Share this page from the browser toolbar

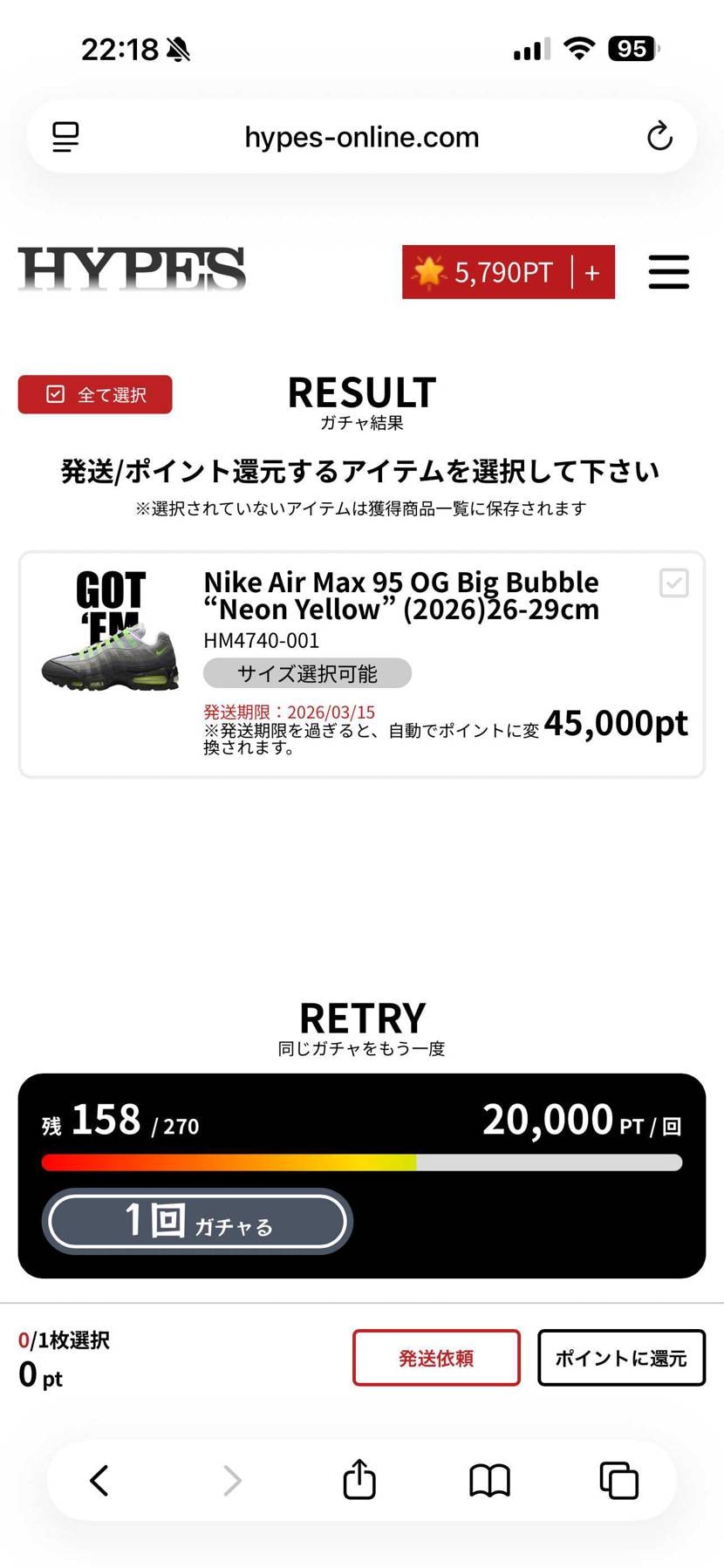pyautogui.click(x=359, y=1480)
